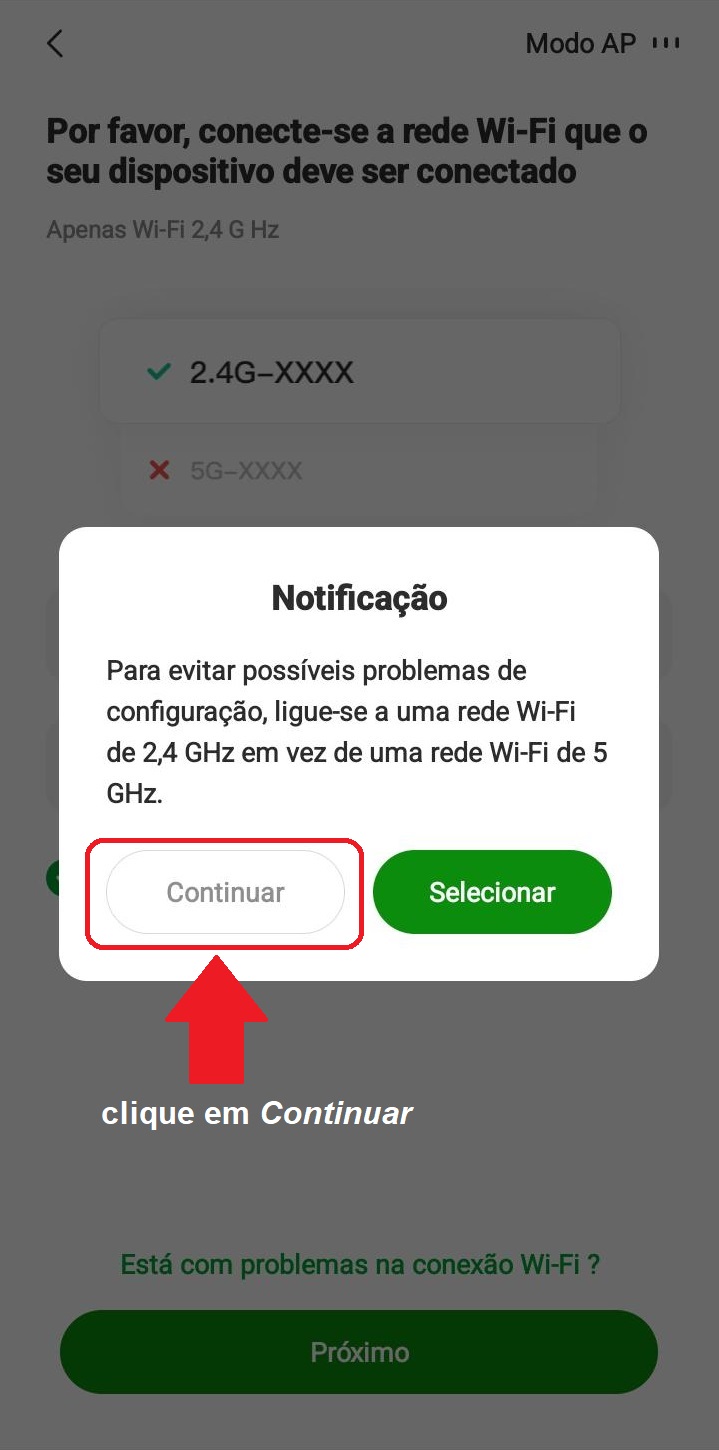Open the Wi-Fi connection problems help link

pyautogui.click(x=360, y=1264)
